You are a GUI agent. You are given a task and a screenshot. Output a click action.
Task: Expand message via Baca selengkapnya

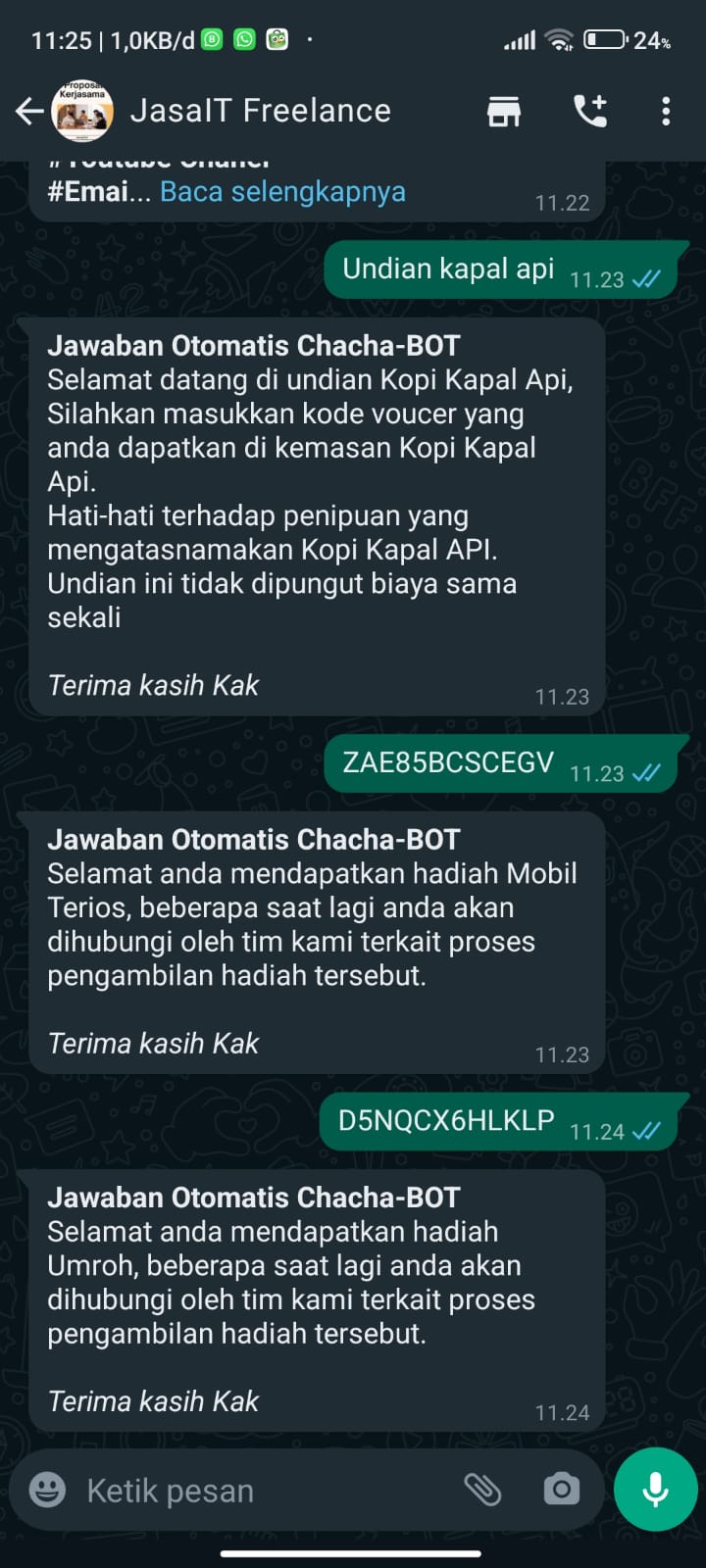(x=282, y=192)
